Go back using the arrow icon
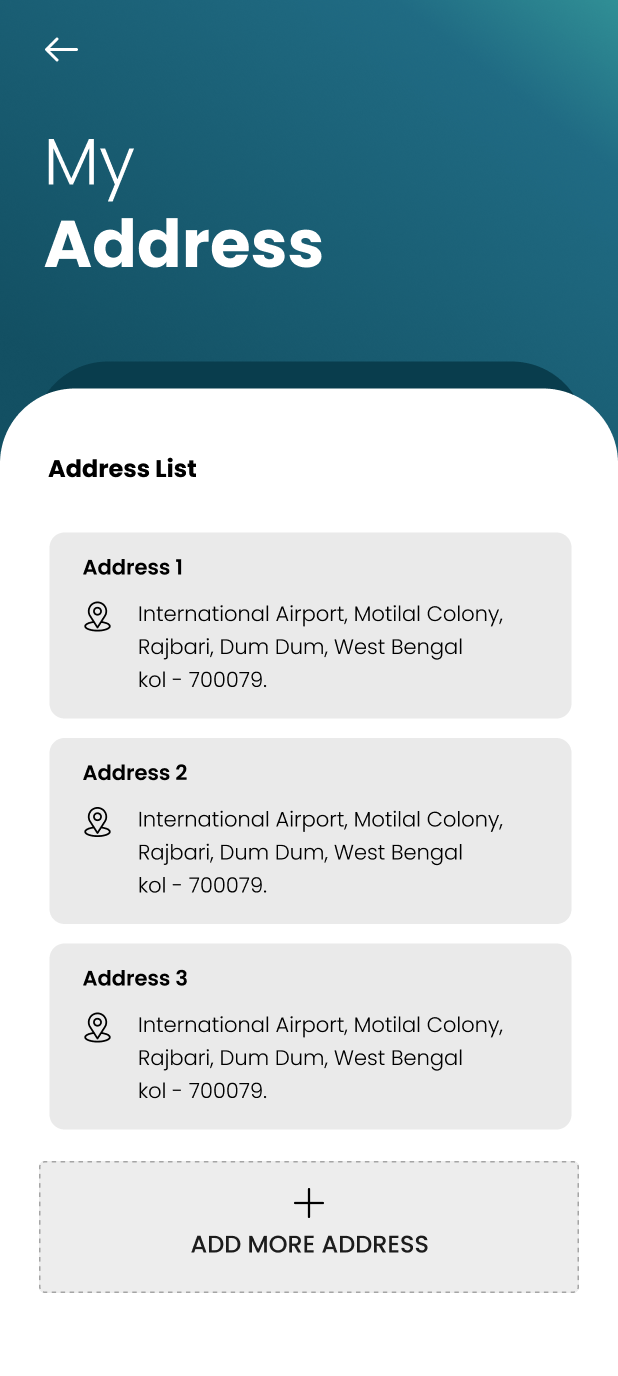Screen dimensions: 618x1376 [x=61, y=49]
